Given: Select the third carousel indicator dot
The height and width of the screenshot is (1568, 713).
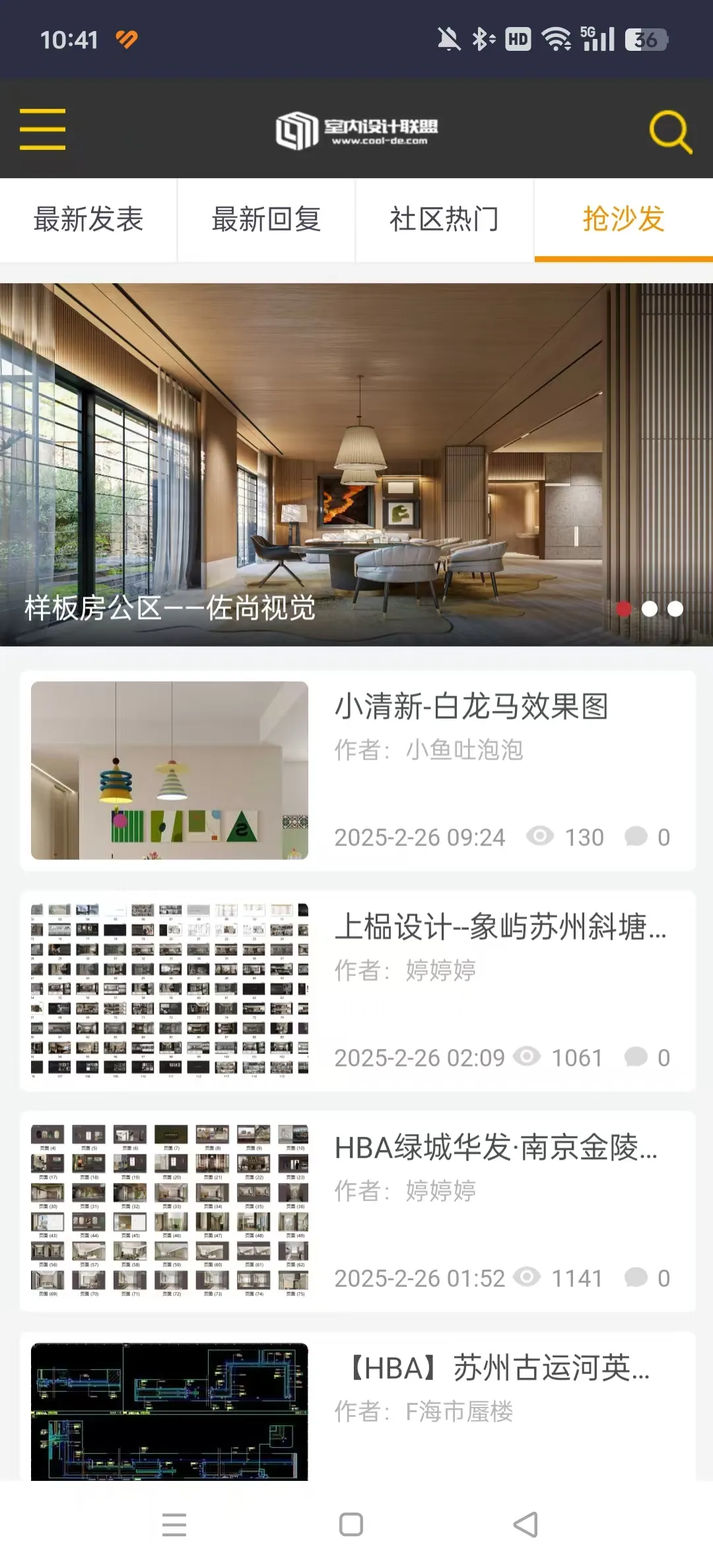Looking at the screenshot, I should click(677, 610).
